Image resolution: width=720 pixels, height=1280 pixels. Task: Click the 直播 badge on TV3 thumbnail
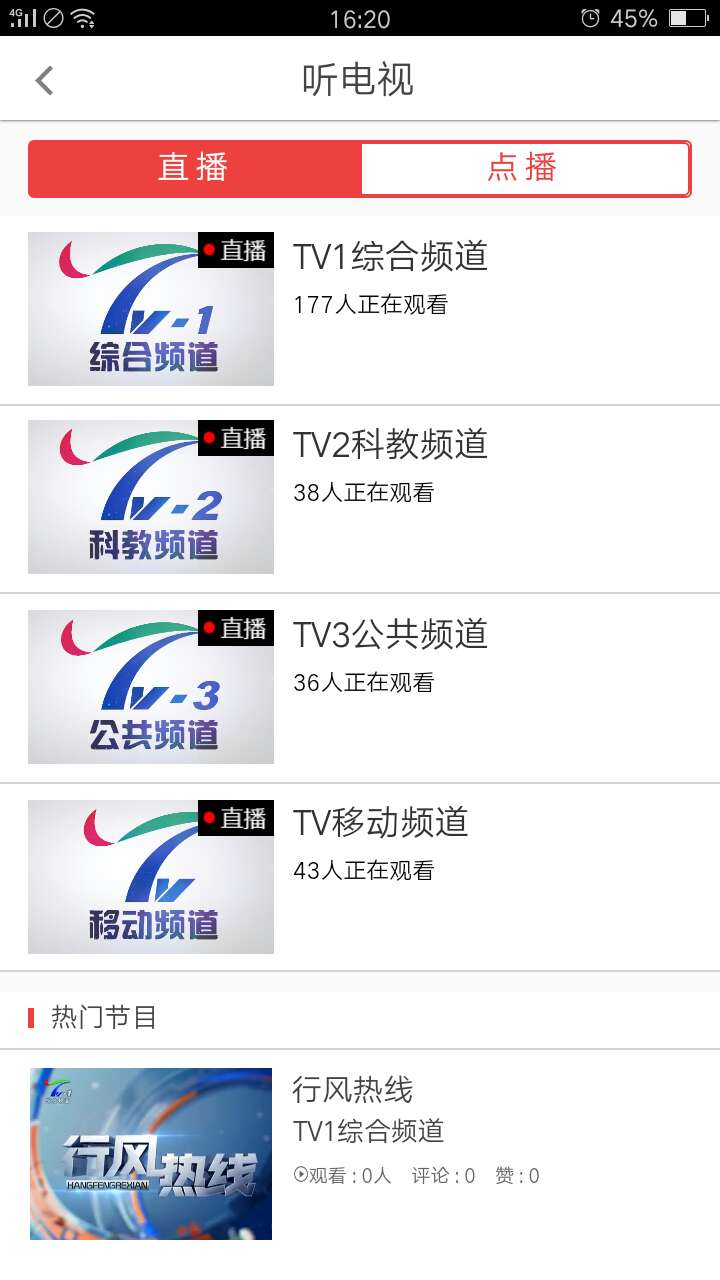[236, 628]
